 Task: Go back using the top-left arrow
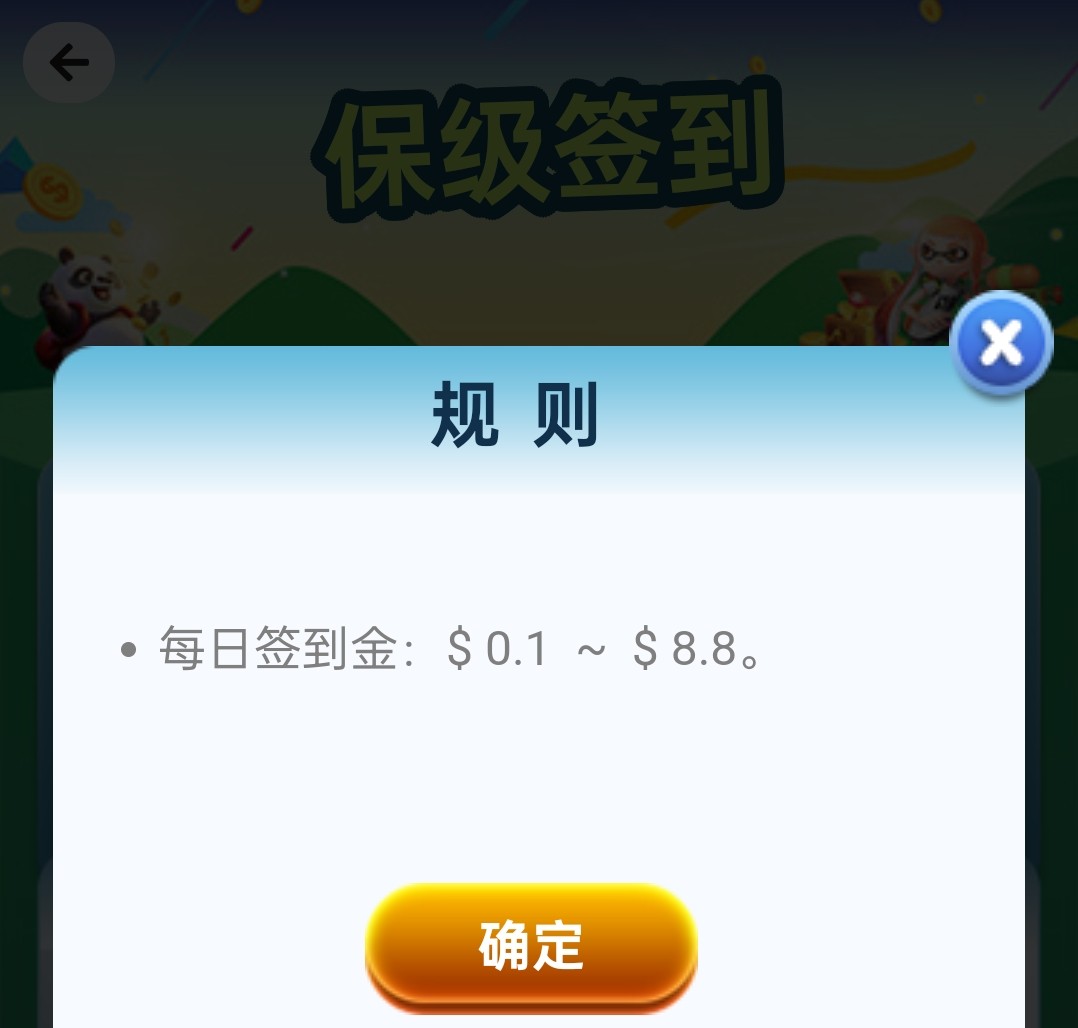tap(69, 63)
